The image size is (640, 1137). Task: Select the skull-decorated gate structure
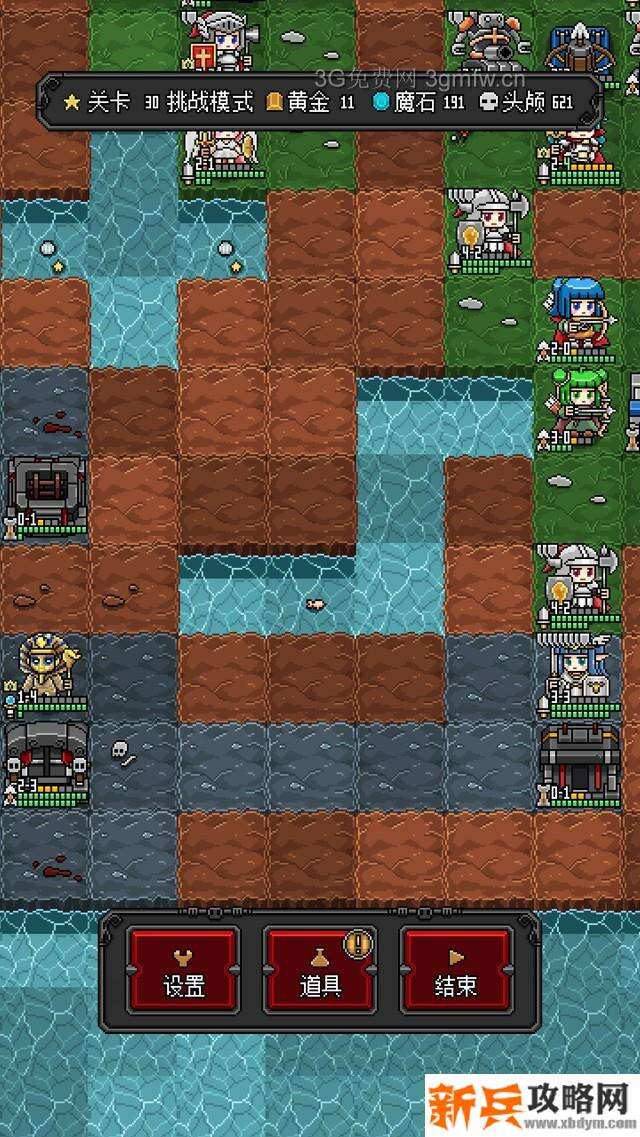[45, 760]
